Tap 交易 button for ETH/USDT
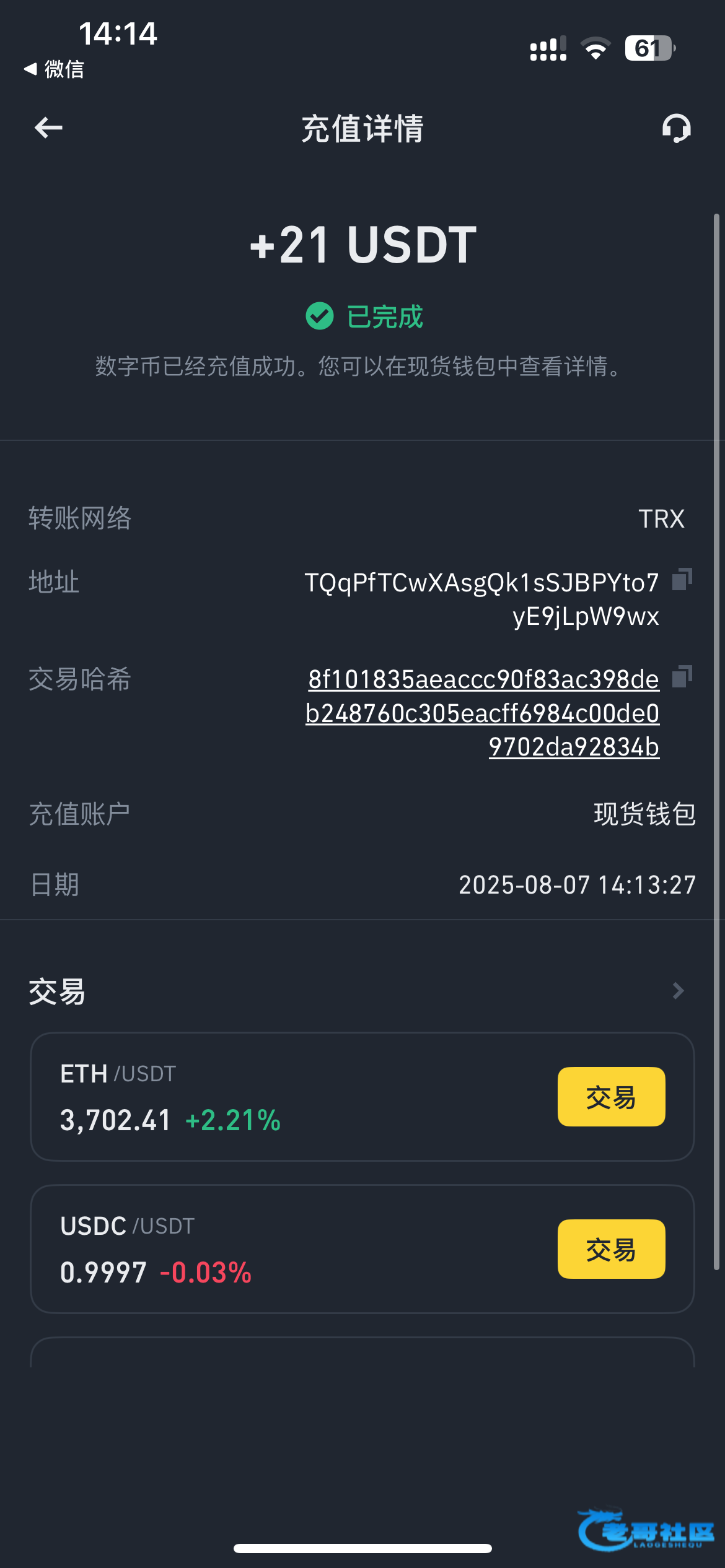The image size is (725, 1568). [611, 1097]
